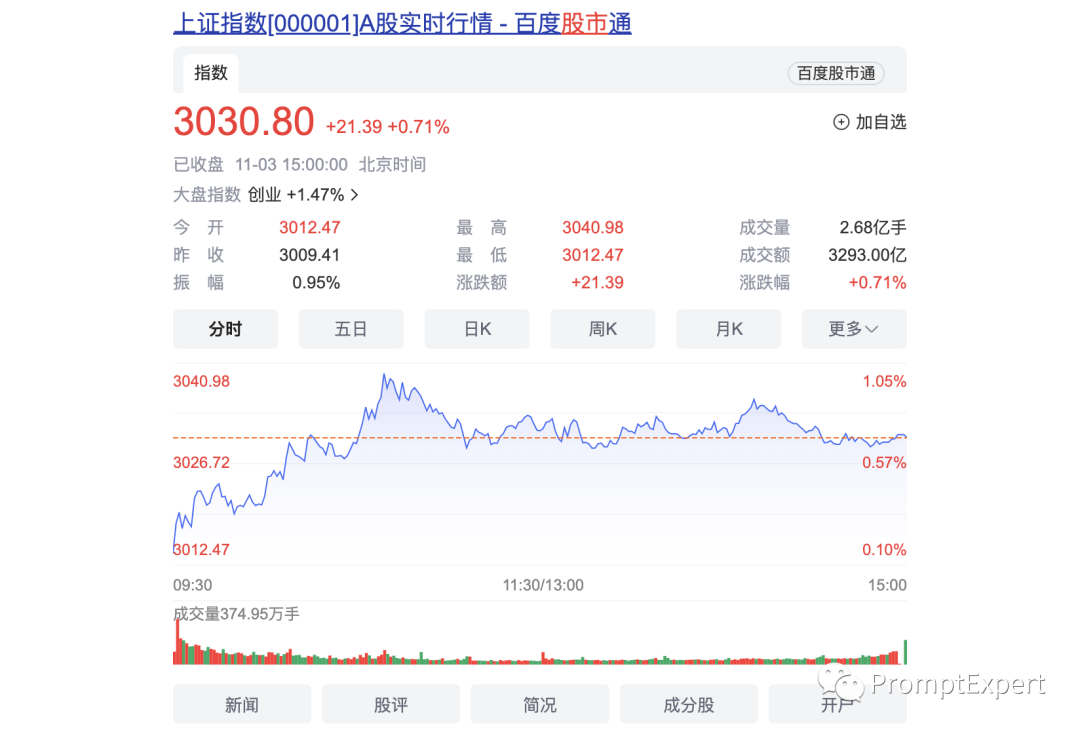Viewport: 1080px width, 734px height.
Task: View the 月K chart
Action: point(729,329)
